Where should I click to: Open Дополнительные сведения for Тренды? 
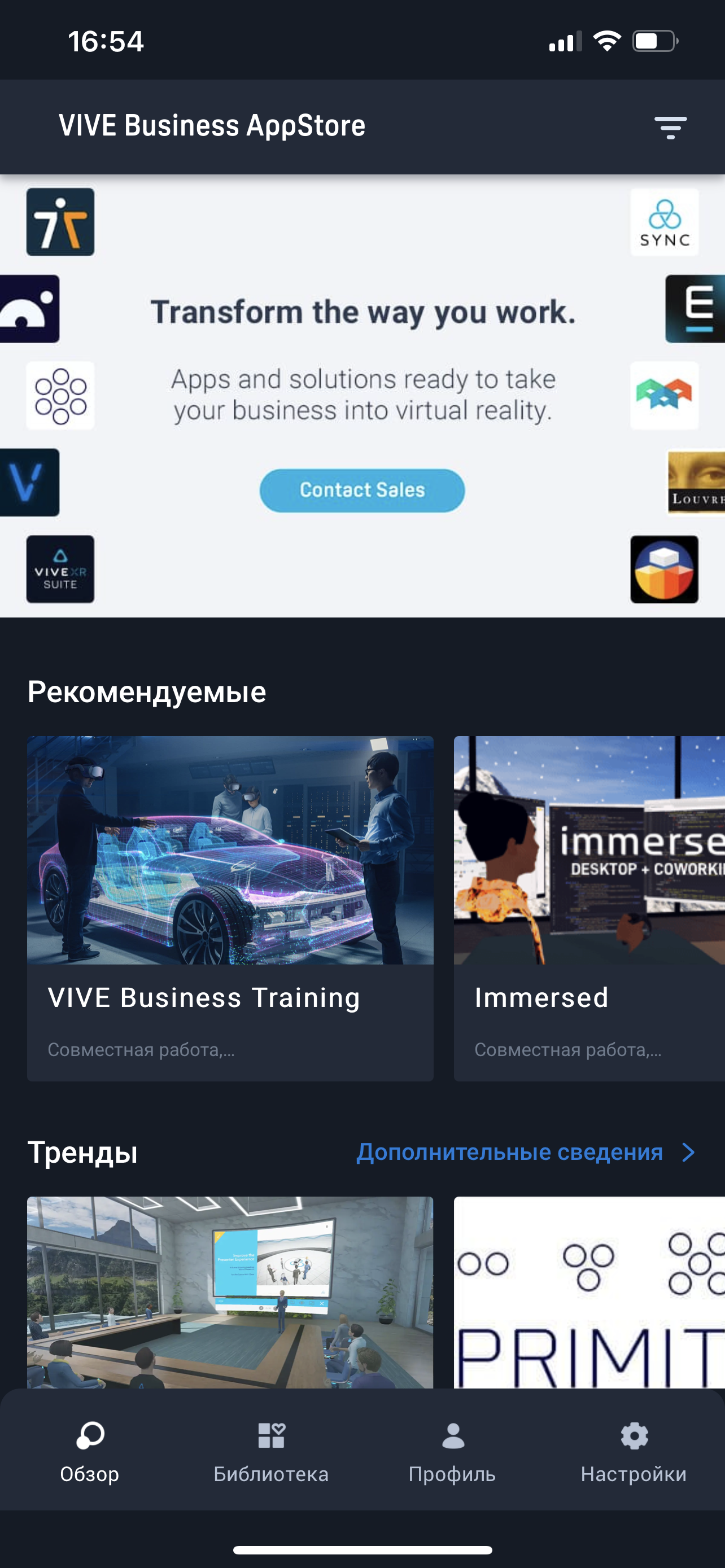click(x=523, y=1152)
